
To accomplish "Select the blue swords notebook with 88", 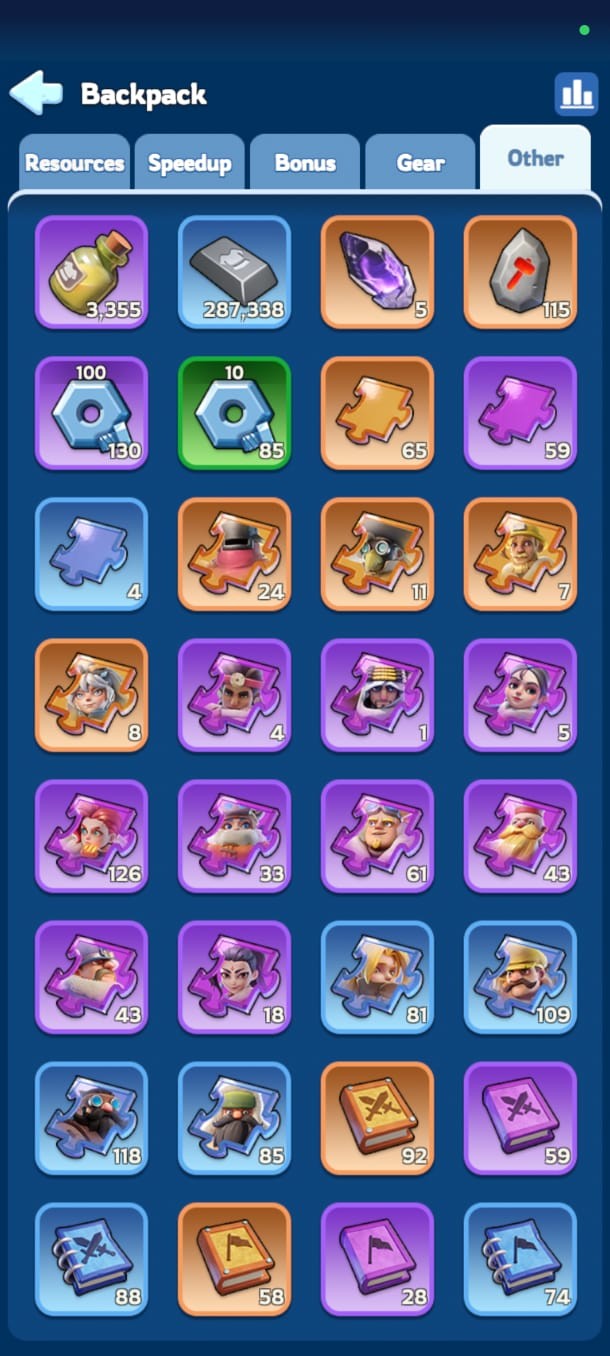I will [91, 1259].
